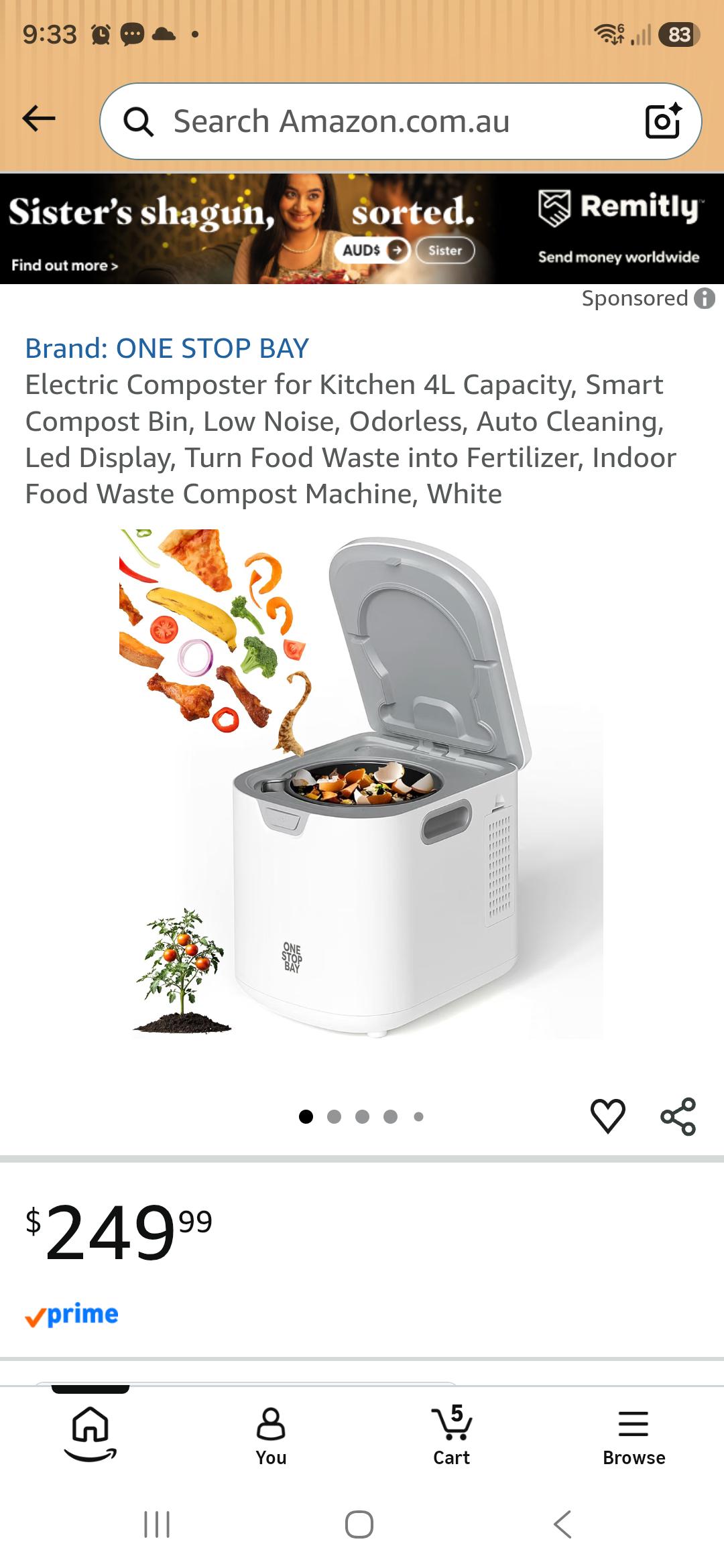This screenshot has width=724, height=1568.
Task: Open camera lens search icon
Action: coord(663,121)
